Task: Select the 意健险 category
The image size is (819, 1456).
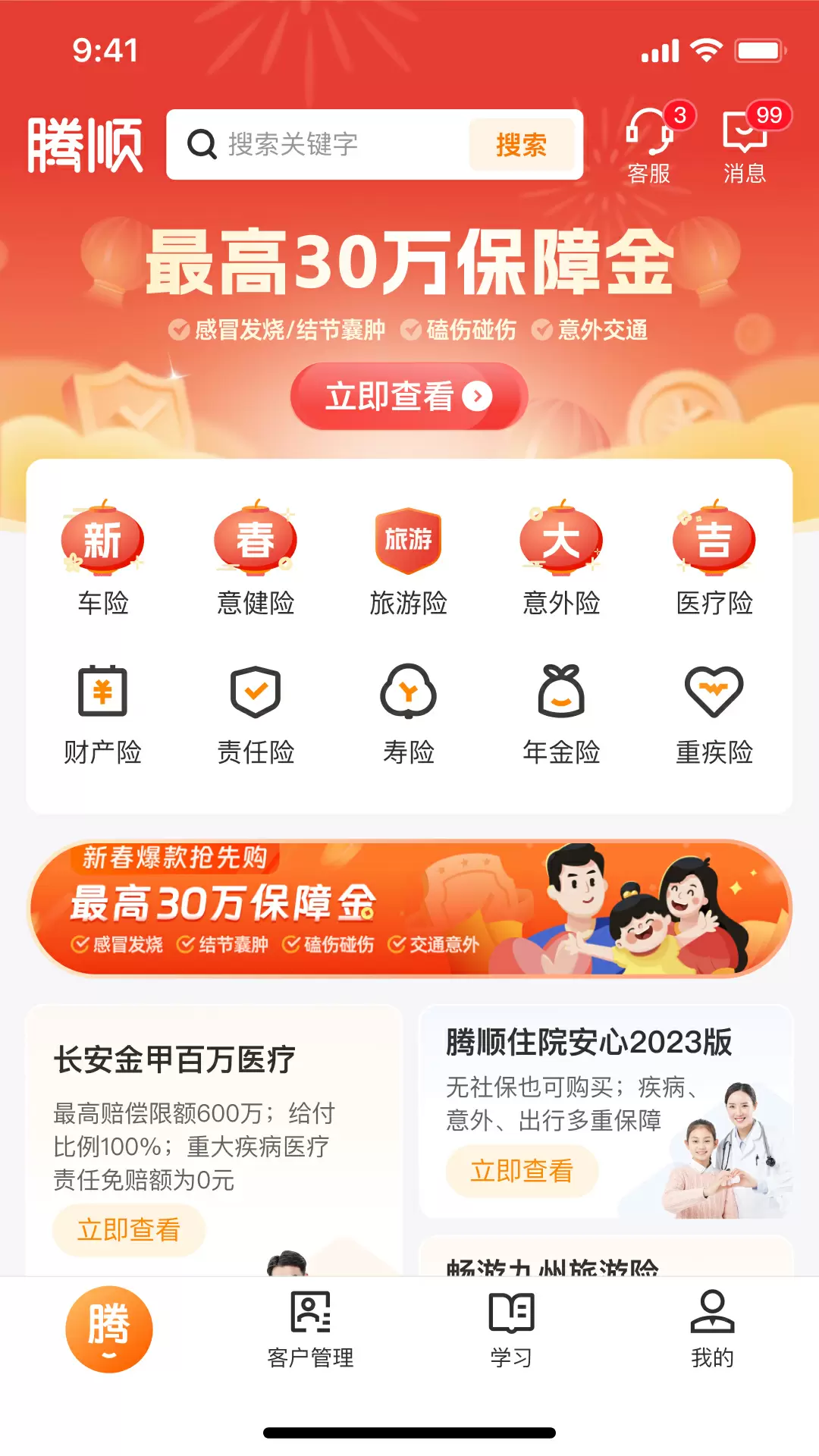Action: pyautogui.click(x=256, y=559)
